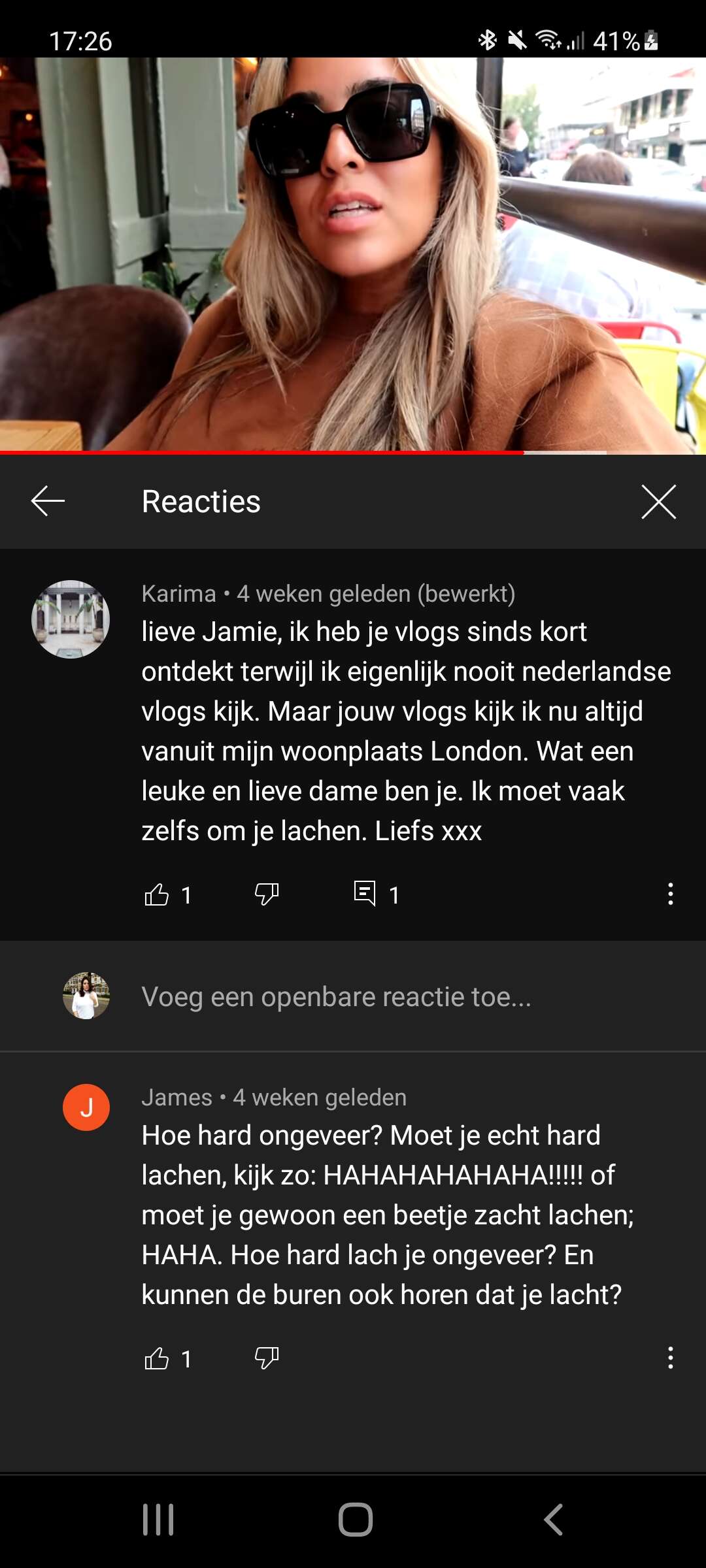The width and height of the screenshot is (706, 1568).
Task: Go back using the arrow beside Reacties
Action: click(x=48, y=501)
